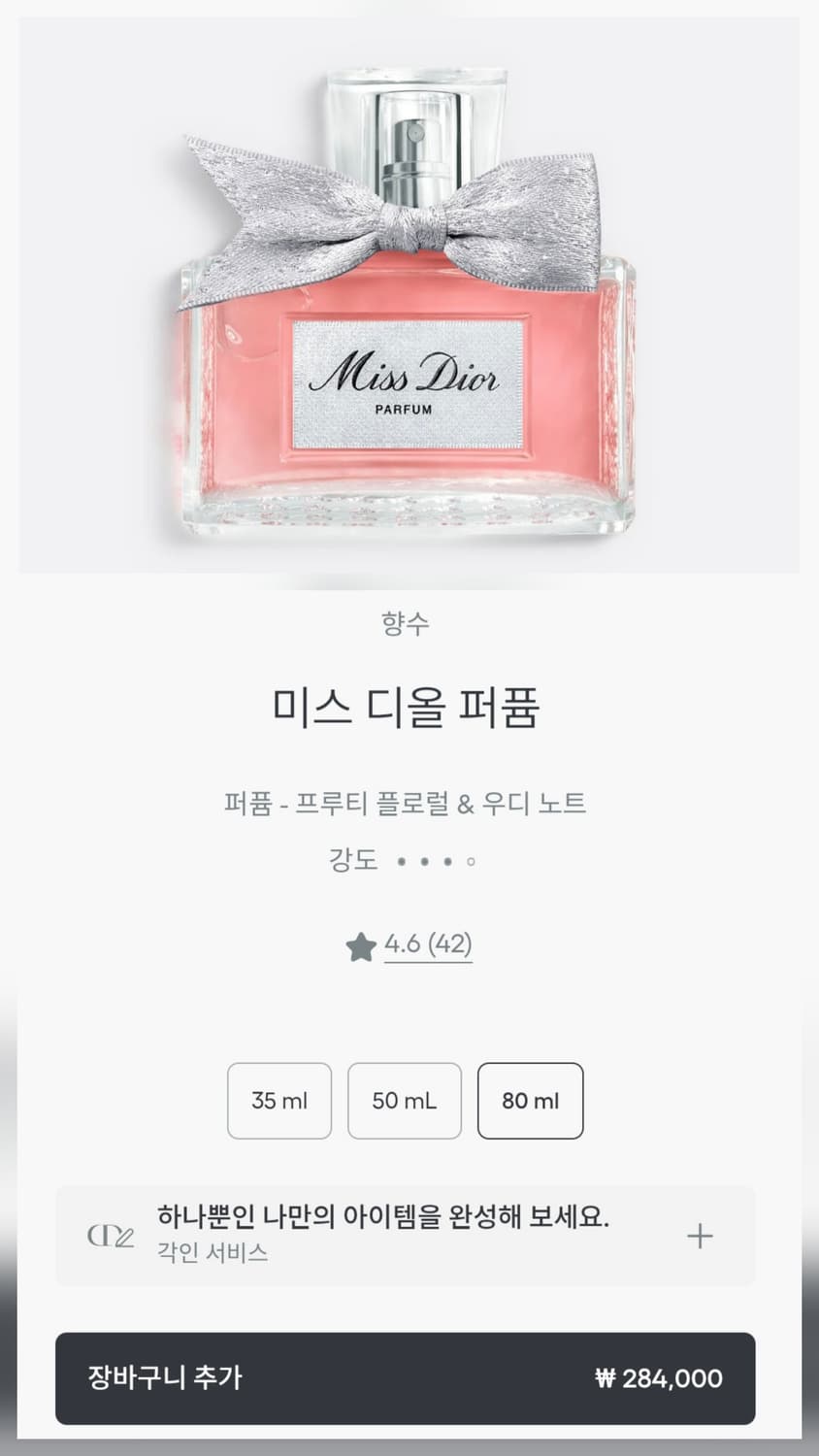
Task: Select the 35 ml size option
Action: point(279,1101)
